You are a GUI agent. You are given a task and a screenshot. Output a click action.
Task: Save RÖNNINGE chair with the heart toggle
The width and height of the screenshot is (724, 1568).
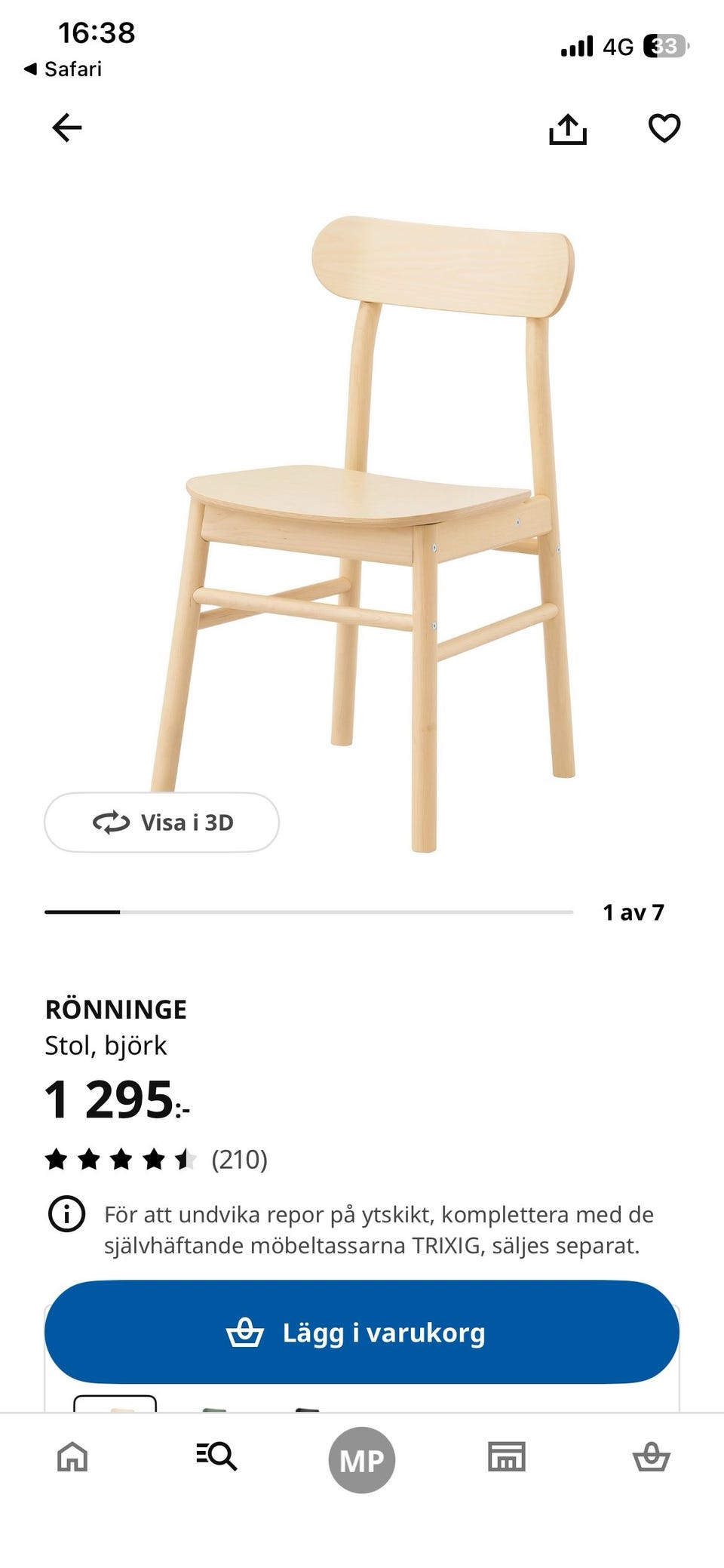point(664,129)
